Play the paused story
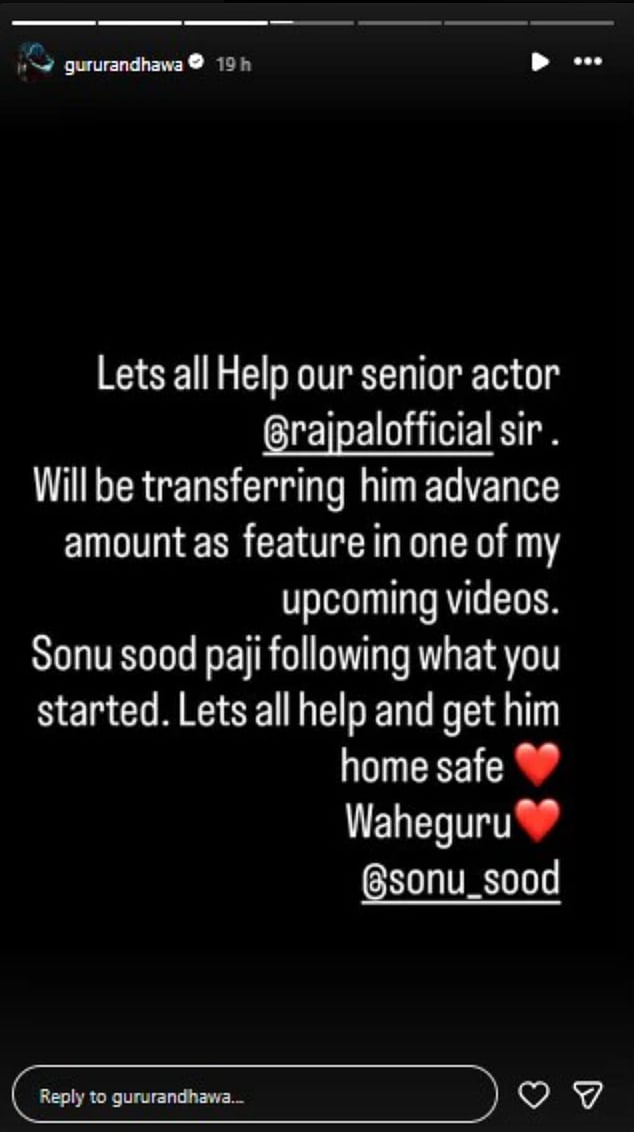 coord(540,62)
